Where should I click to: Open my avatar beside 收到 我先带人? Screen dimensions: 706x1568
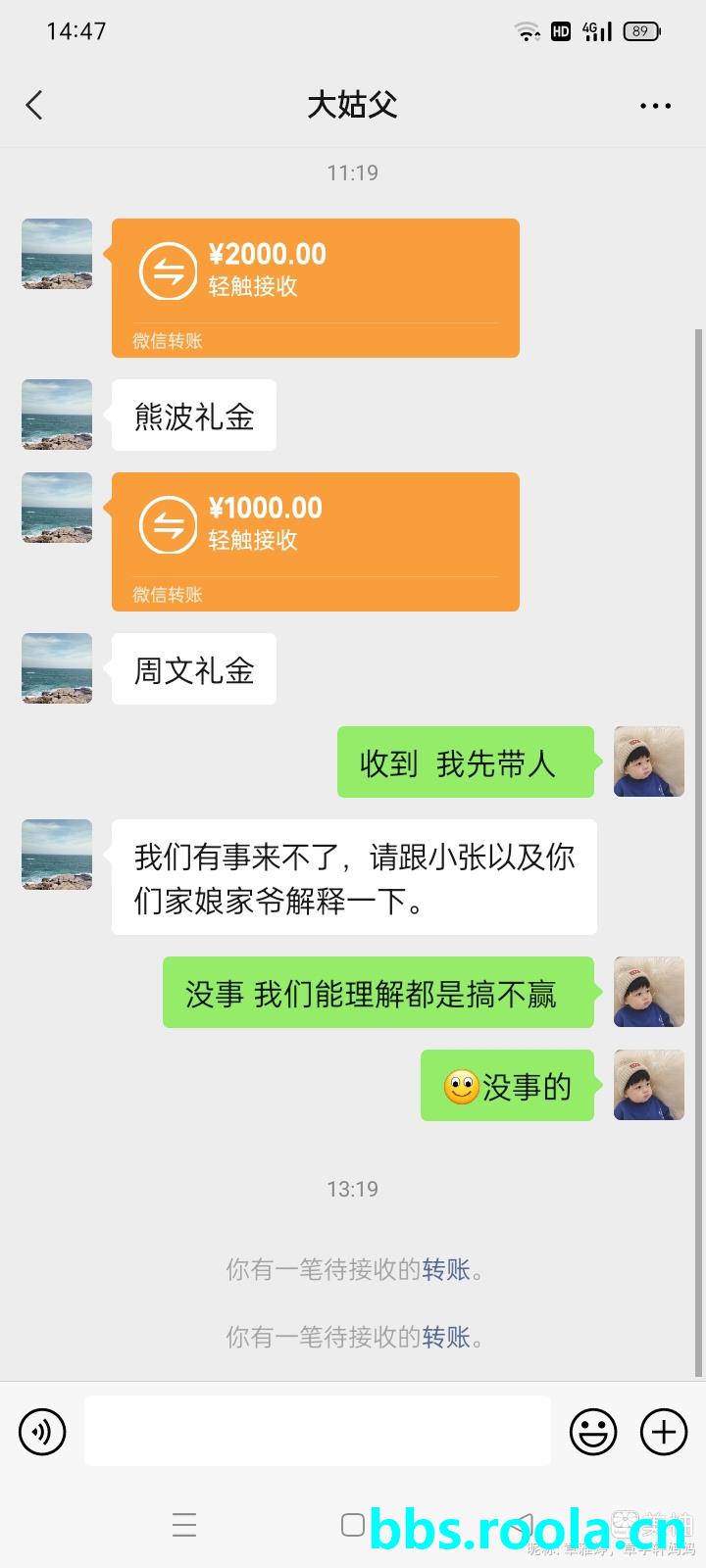[x=648, y=761]
